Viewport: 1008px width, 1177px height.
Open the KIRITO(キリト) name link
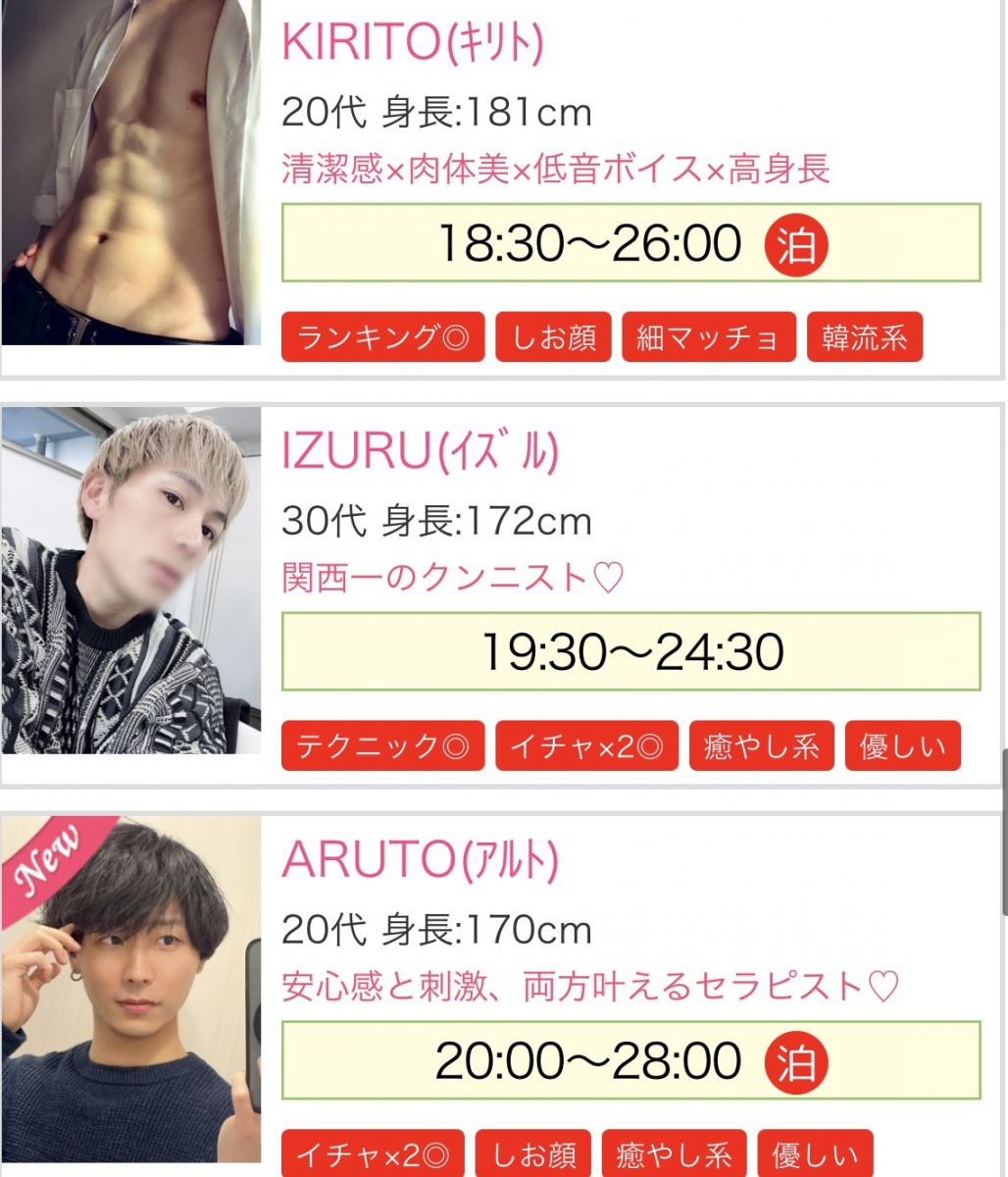412,41
